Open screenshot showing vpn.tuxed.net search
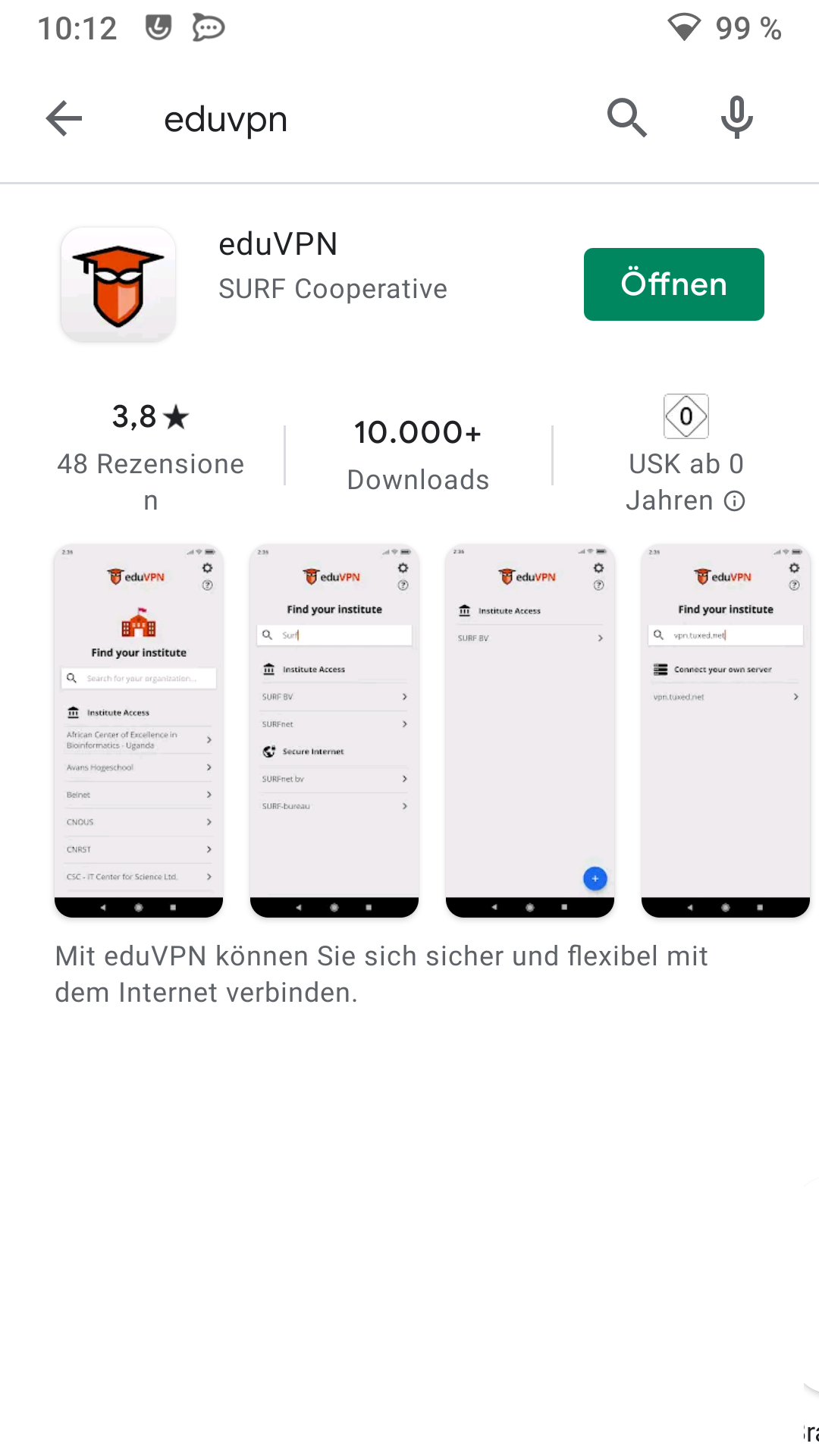Viewport: 819px width, 1456px height. pyautogui.click(x=726, y=730)
